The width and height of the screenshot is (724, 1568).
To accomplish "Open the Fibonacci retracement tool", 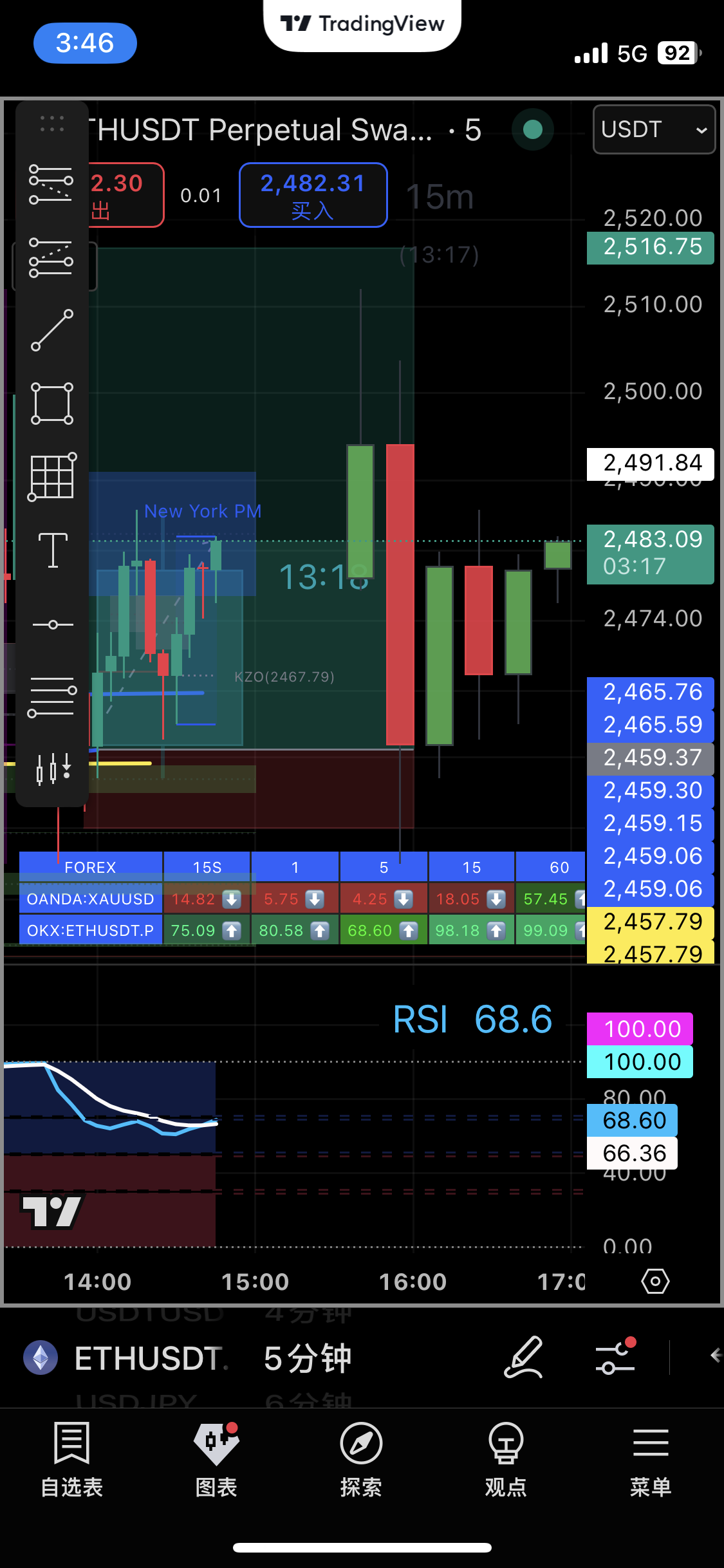I will click(51, 184).
